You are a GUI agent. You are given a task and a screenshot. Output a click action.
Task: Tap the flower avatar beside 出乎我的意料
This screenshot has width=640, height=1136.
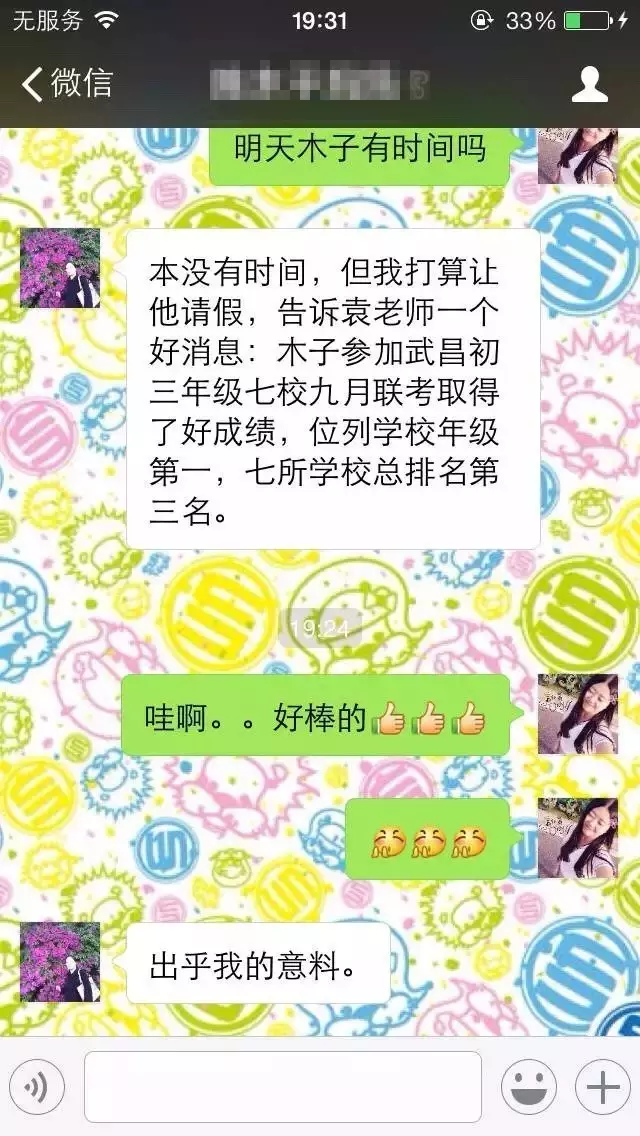(60, 962)
